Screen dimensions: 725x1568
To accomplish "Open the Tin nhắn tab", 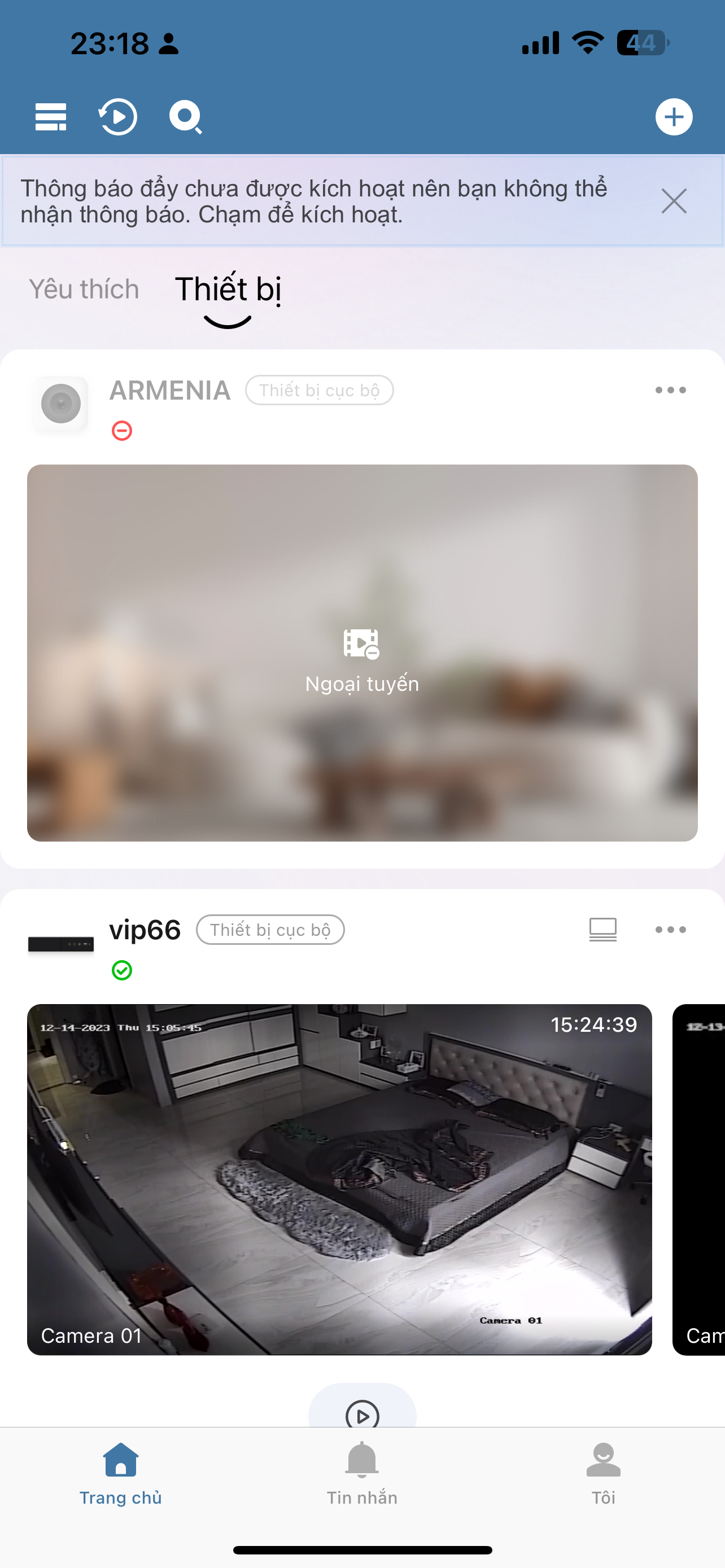I will (362, 1473).
